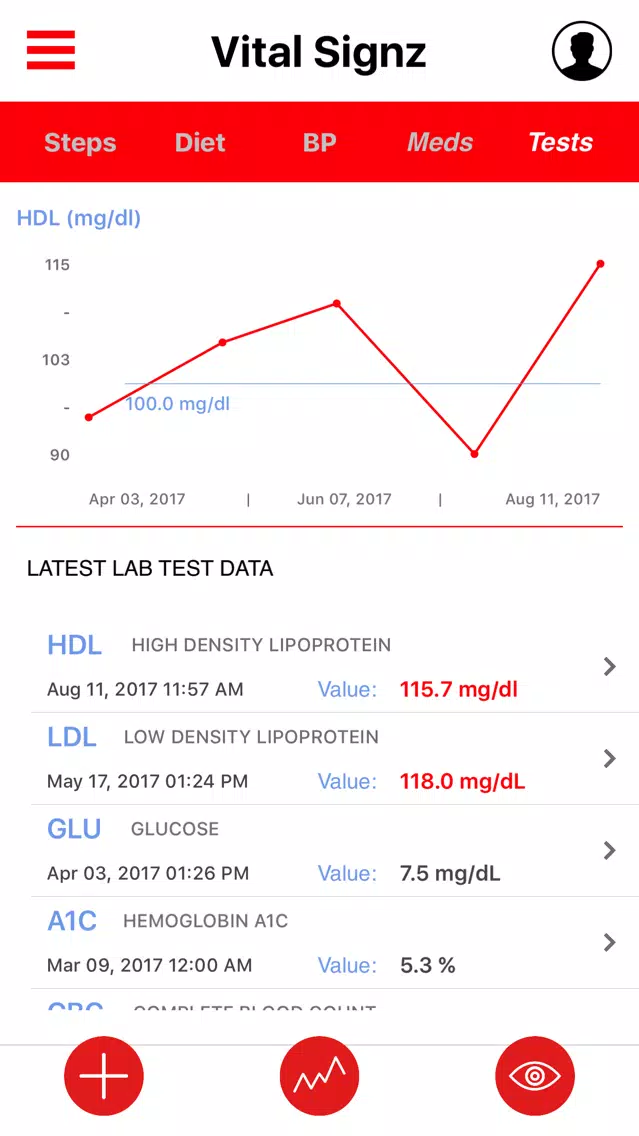639x1136 pixels.
Task: Open LDL Low Density Lipoprotein row
Action: click(x=327, y=759)
